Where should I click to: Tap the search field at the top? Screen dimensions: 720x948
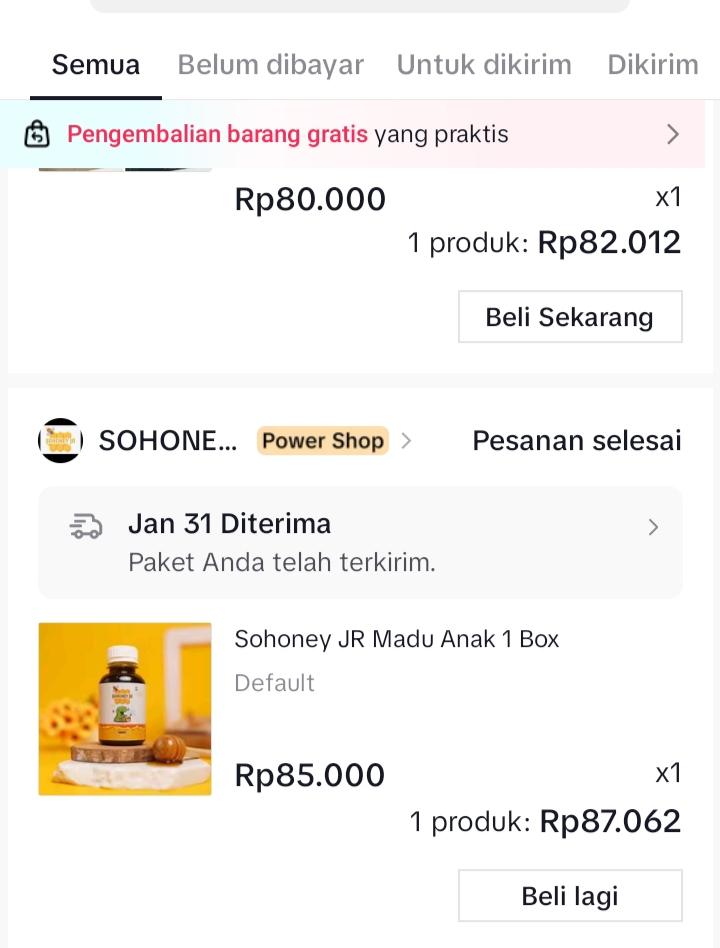[360, 5]
